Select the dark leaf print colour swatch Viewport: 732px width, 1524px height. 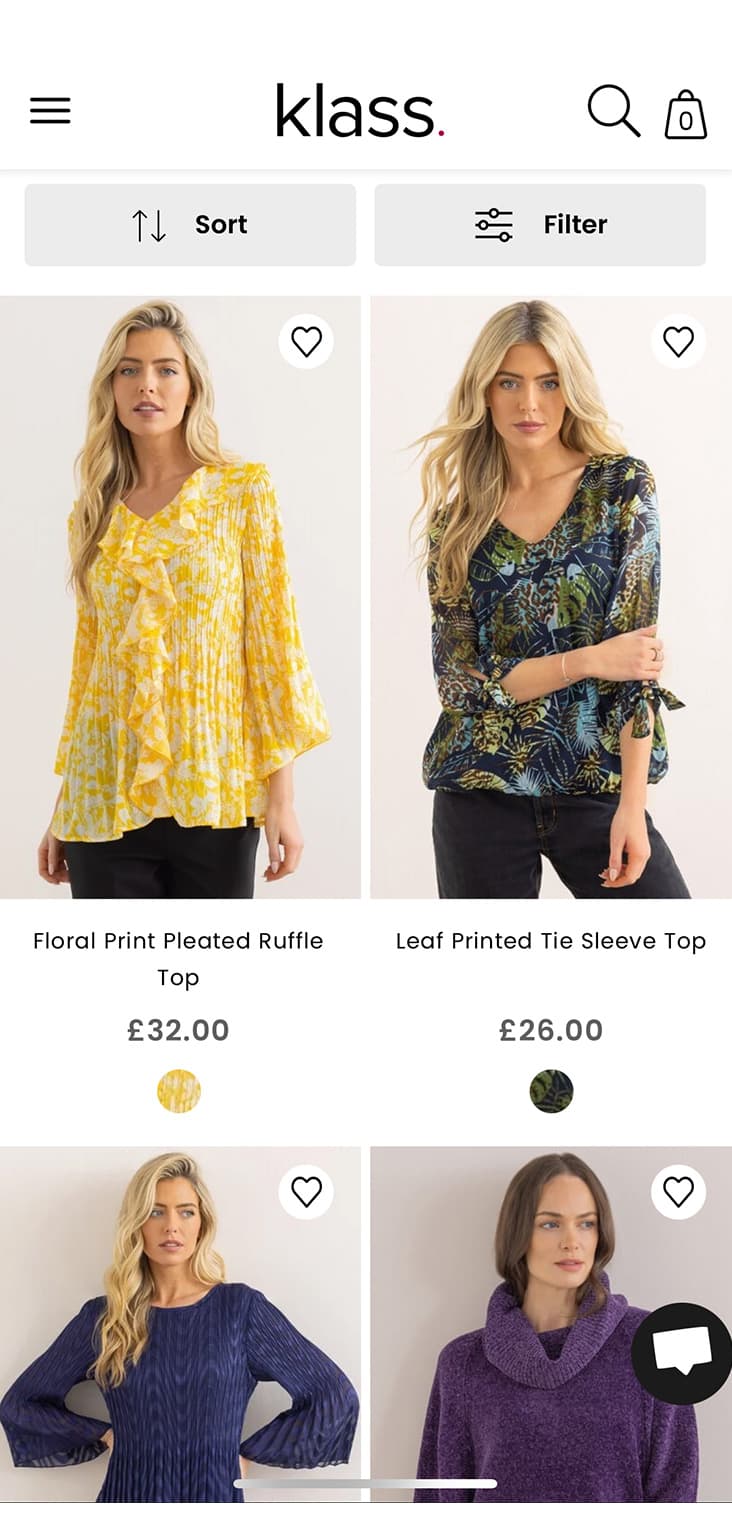[551, 1091]
